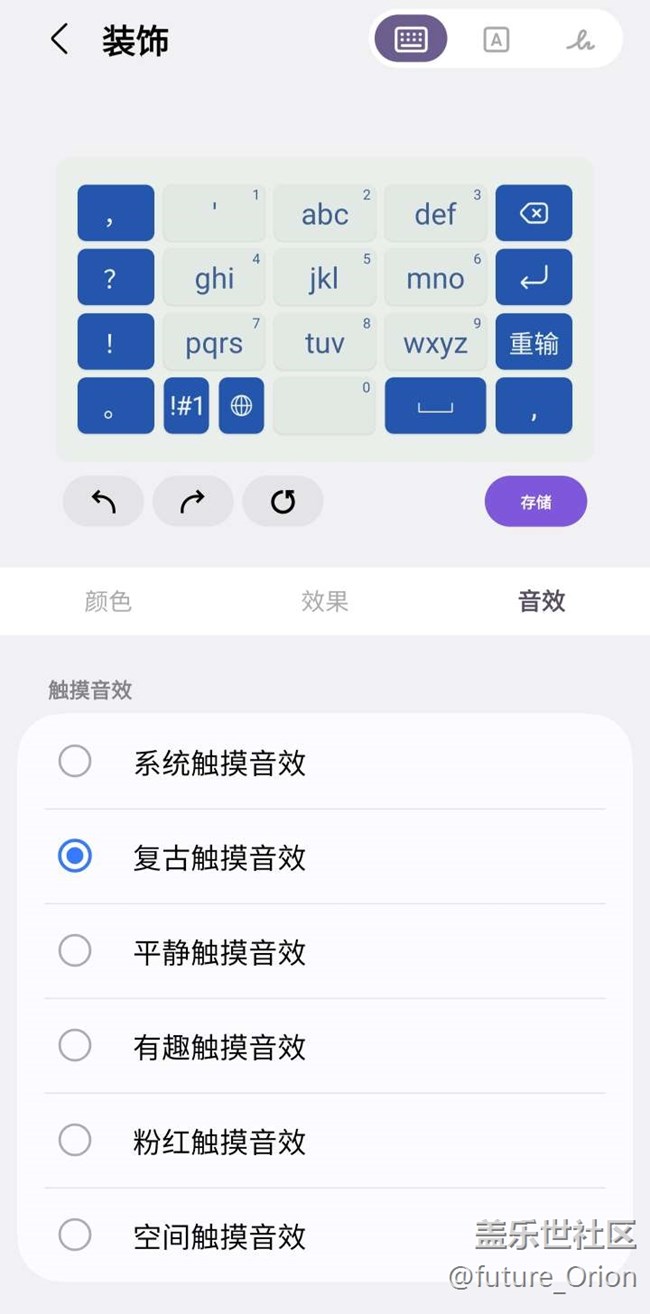Pick 空间触摸音效 option
The height and width of the screenshot is (1314, 650).
(75, 1235)
